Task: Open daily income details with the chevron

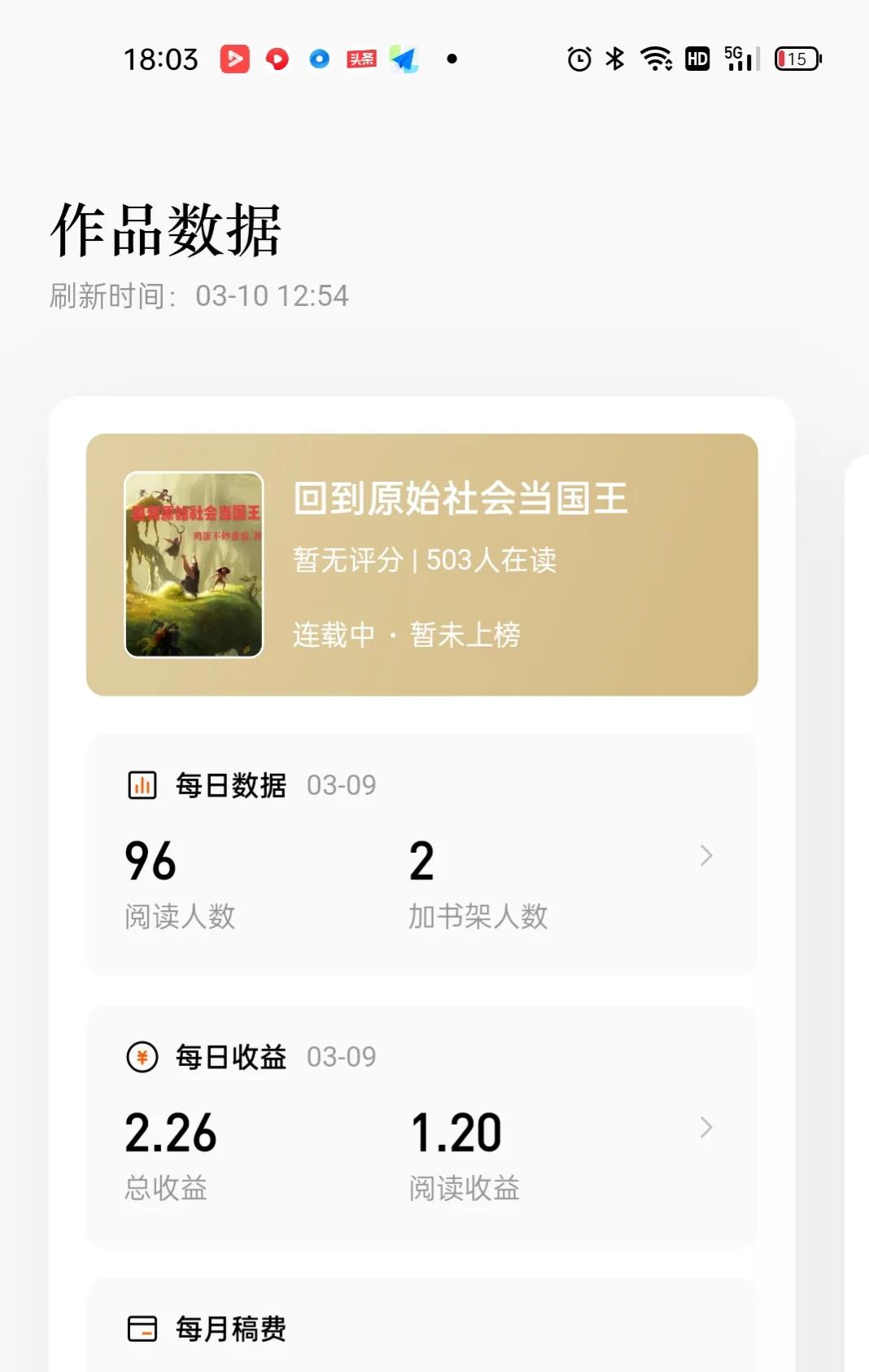Action: coord(704,1129)
